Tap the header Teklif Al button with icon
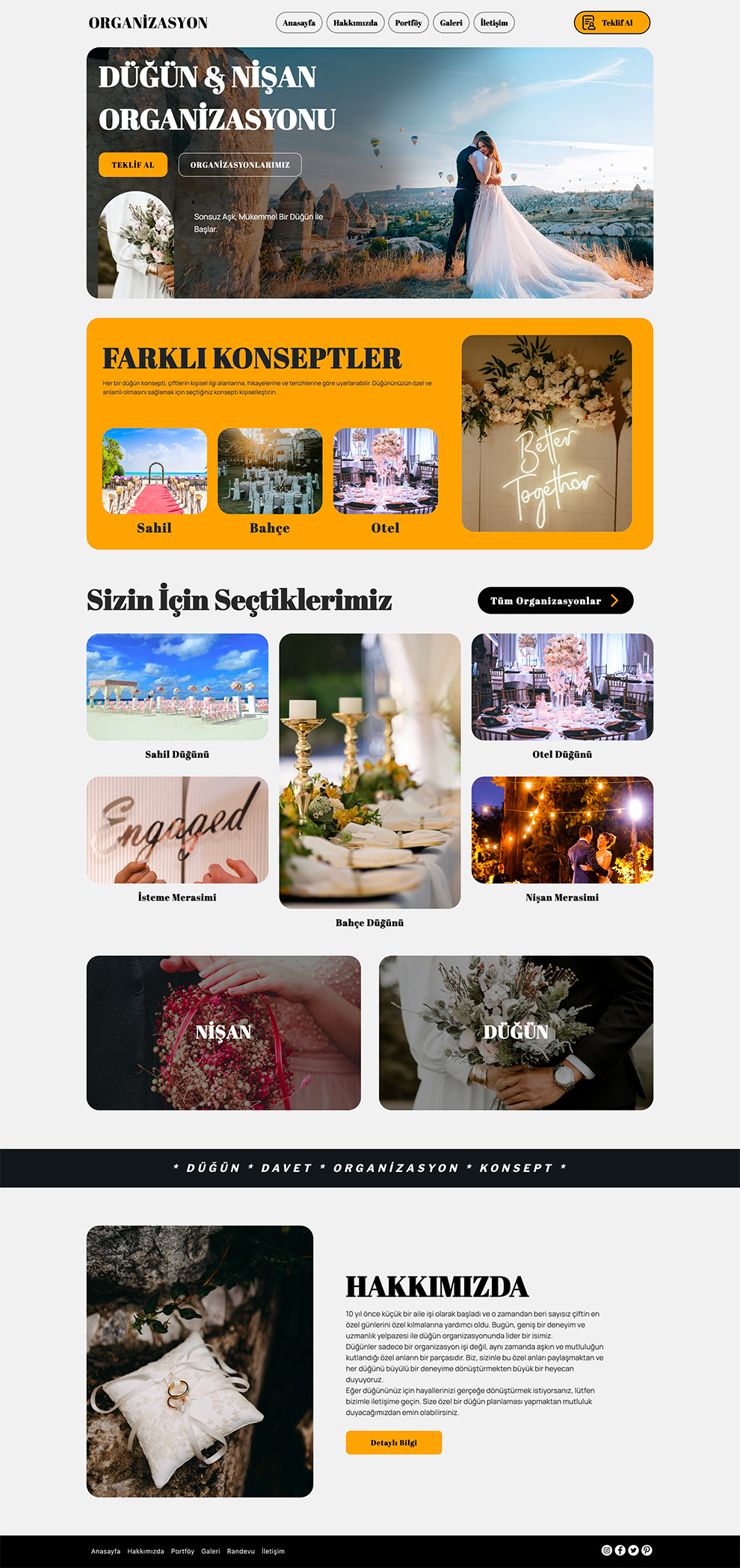The width and height of the screenshot is (740, 1568). [611, 23]
